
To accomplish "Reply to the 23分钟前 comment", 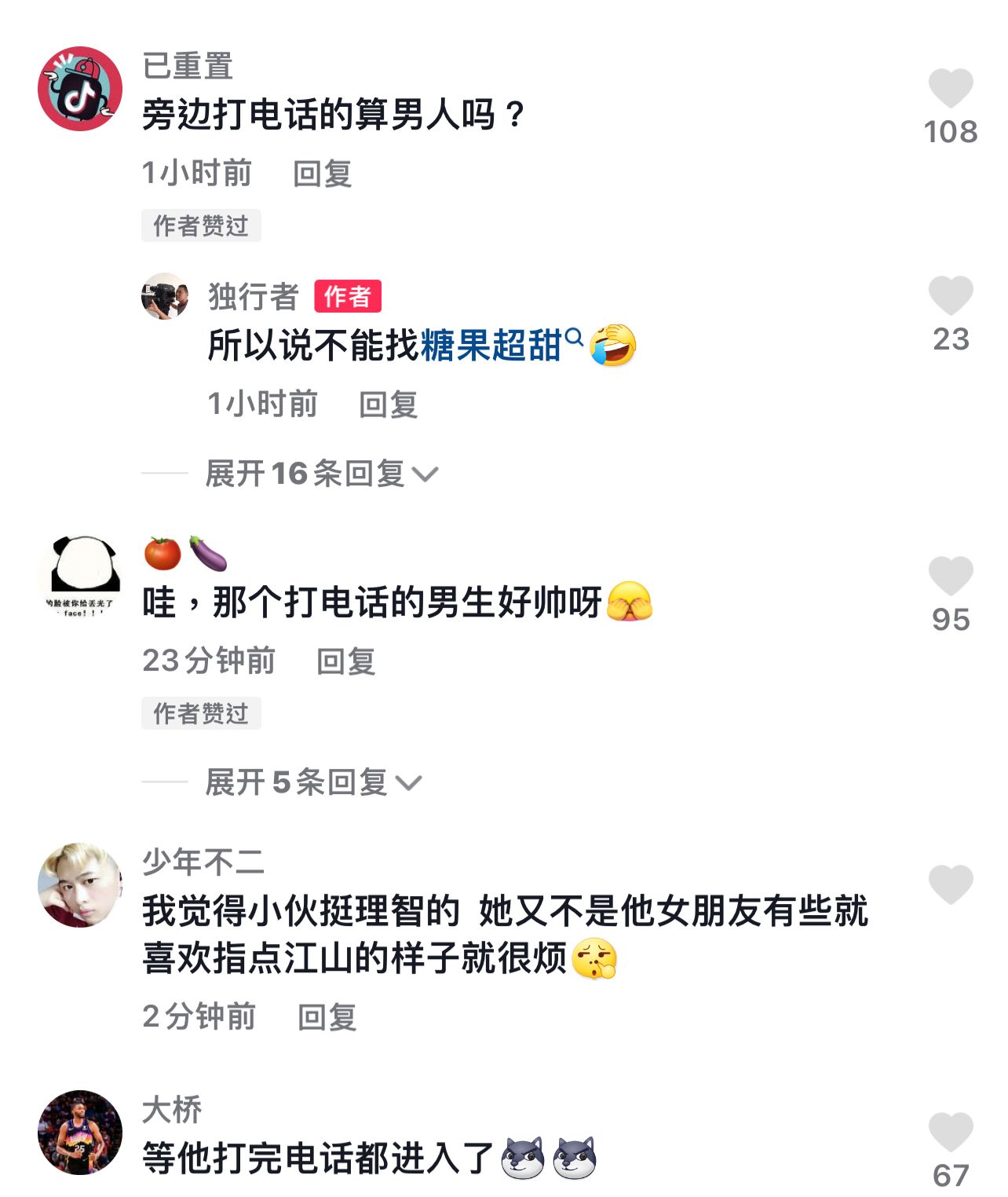I will [x=345, y=661].
